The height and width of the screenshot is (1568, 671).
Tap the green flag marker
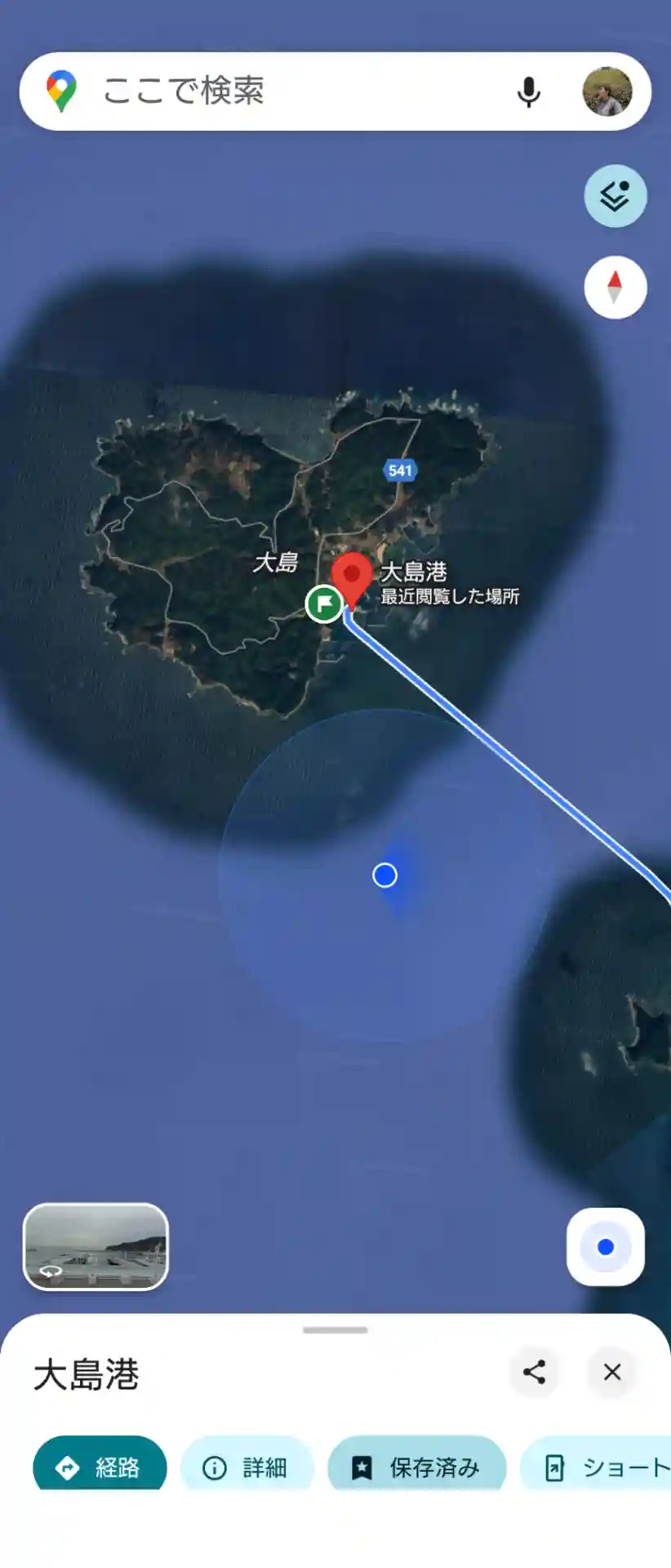(x=324, y=604)
